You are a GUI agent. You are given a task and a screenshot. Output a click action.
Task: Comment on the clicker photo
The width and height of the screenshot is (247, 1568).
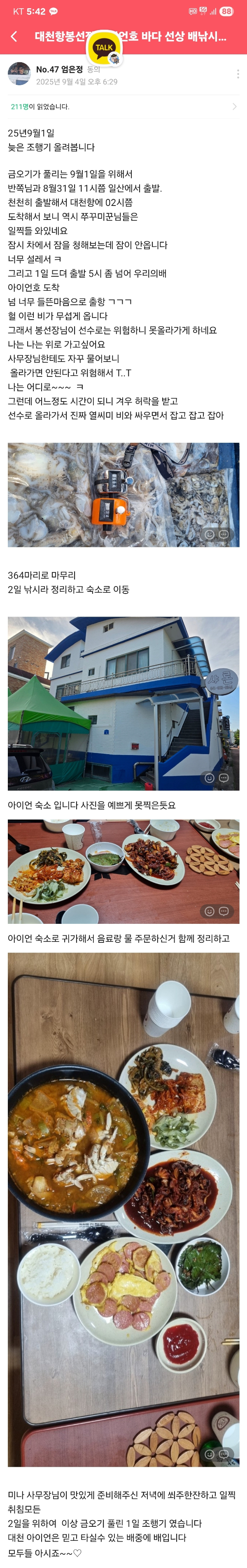(224, 535)
